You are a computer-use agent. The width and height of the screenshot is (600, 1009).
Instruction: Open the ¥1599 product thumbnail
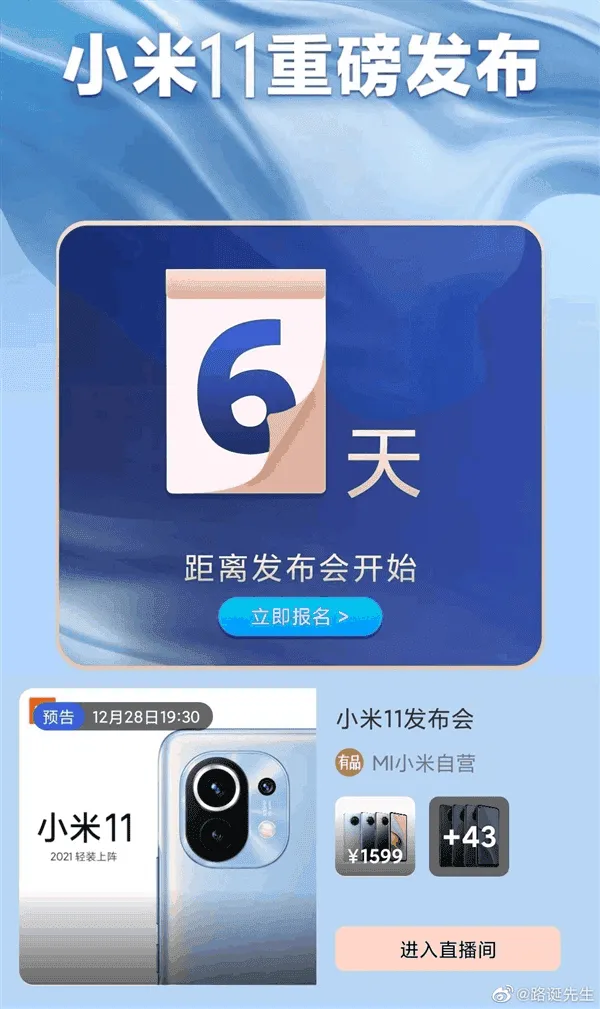point(375,836)
